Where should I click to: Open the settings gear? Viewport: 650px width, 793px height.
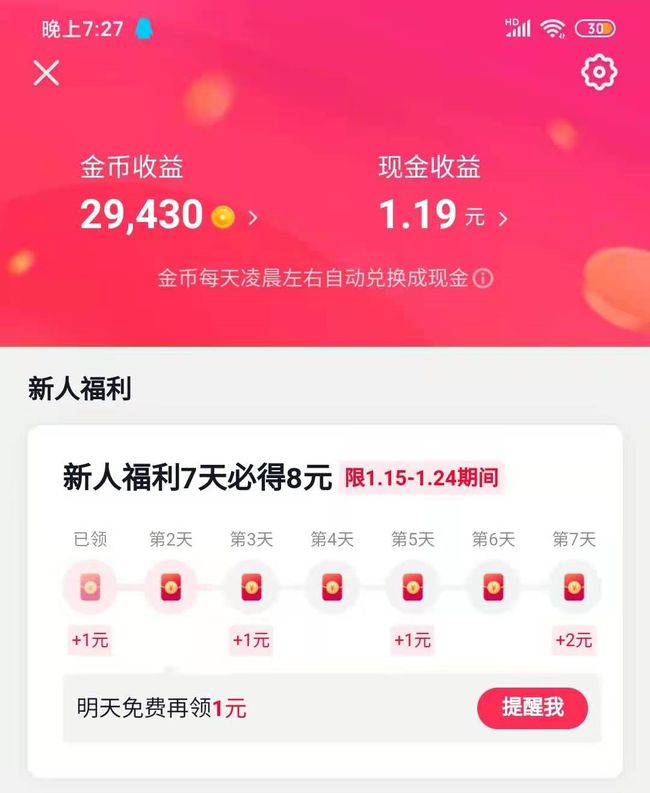(x=599, y=72)
